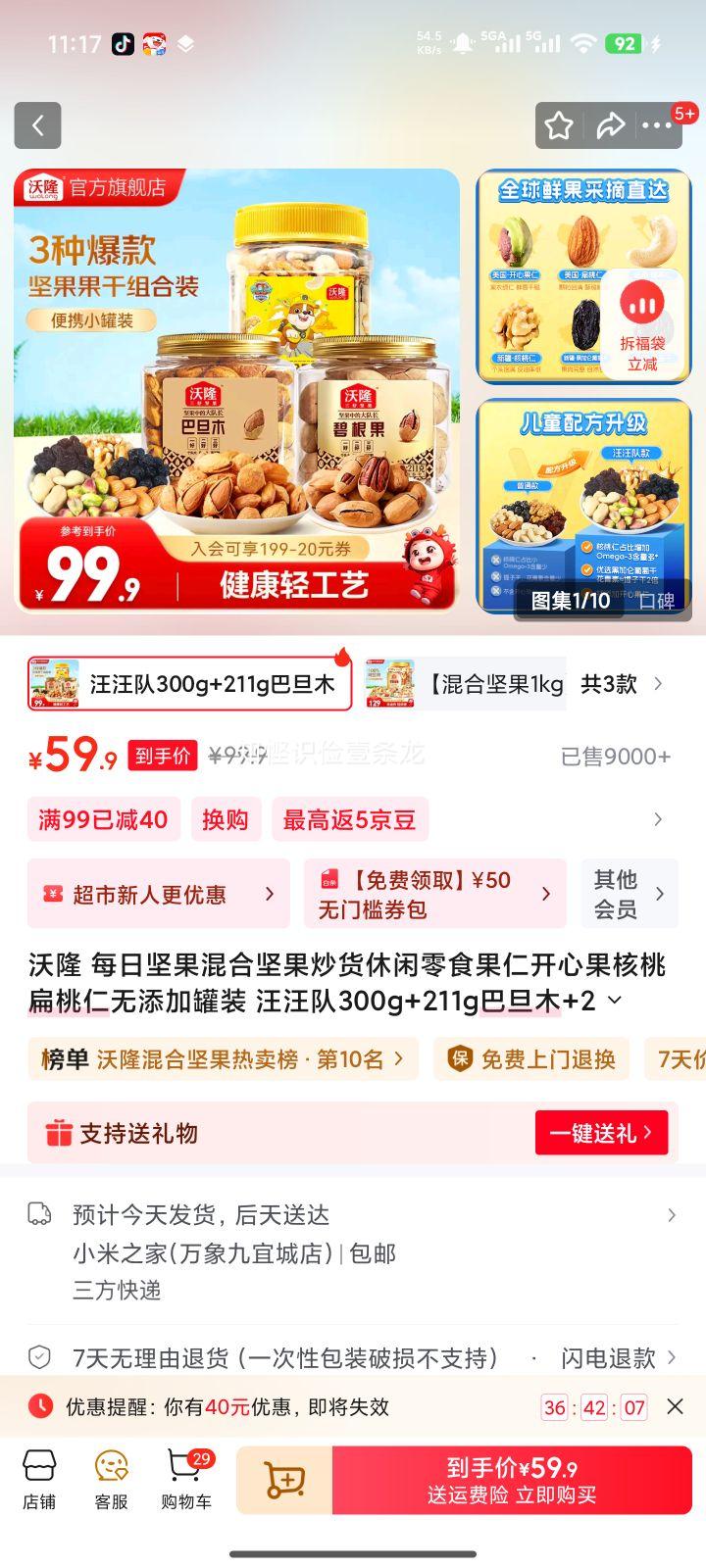Tap the 拆福袋立减 floating widget
Image resolution: width=706 pixels, height=1568 pixels.
pos(644,323)
